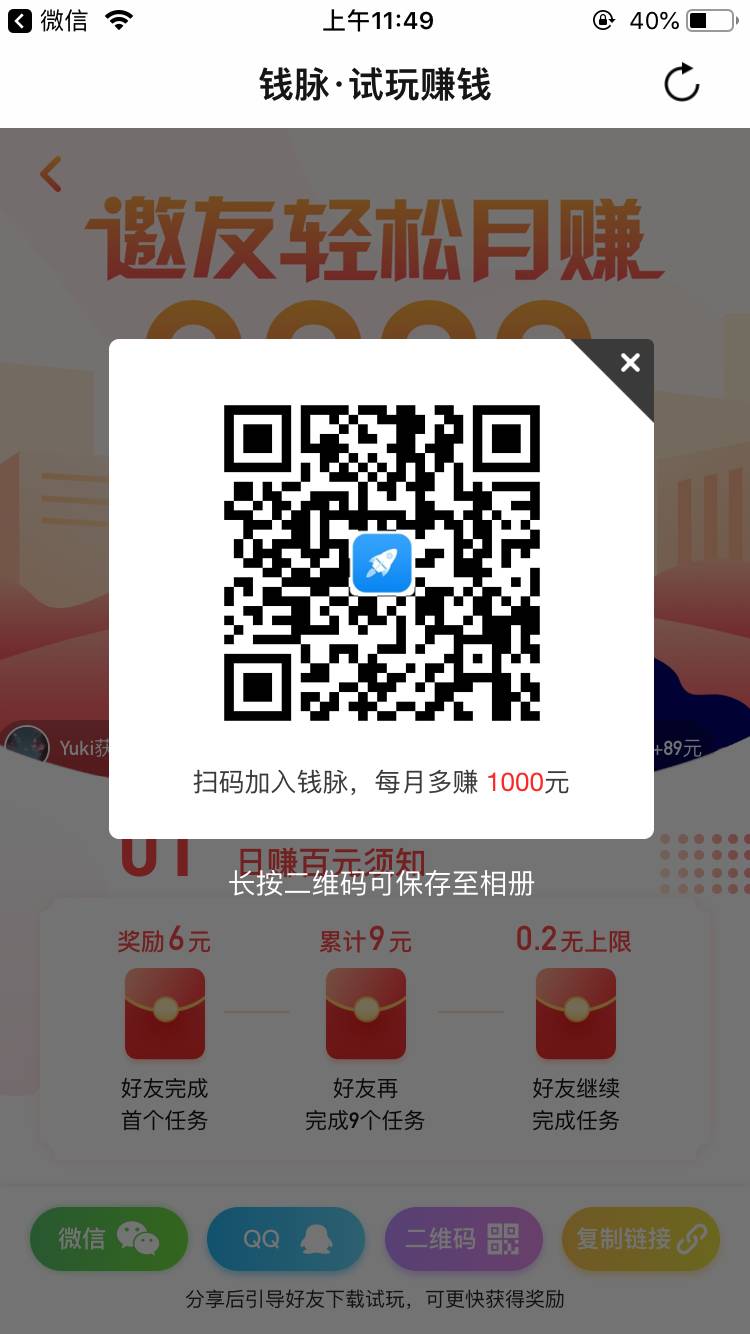
Task: Tap the rocket app icon inside the QR code
Action: [382, 563]
